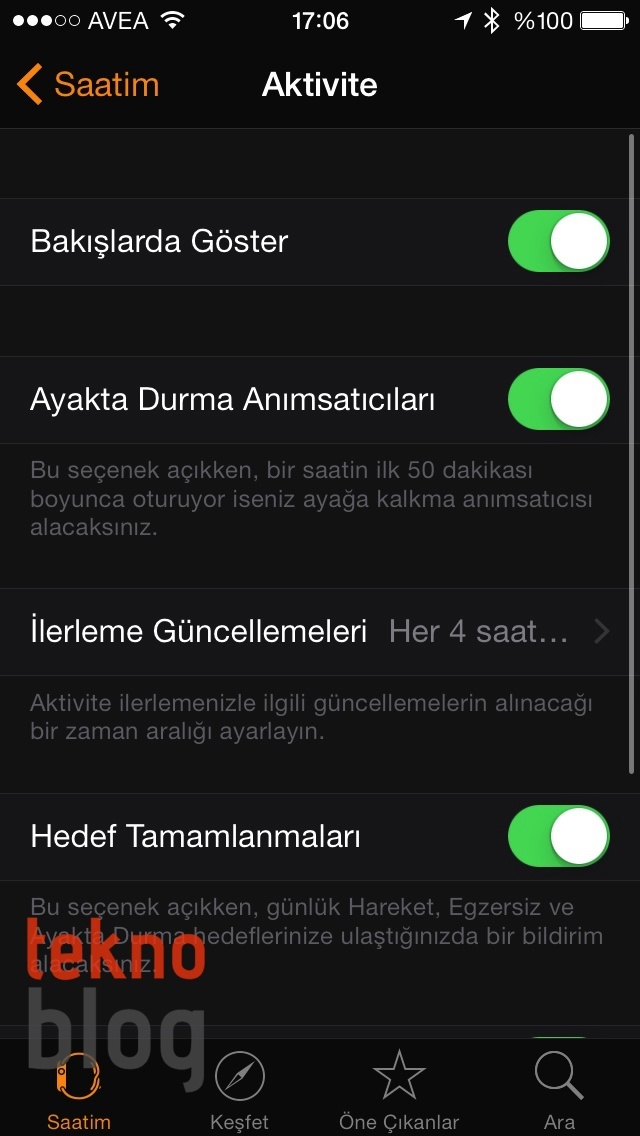The image size is (640, 1136).
Task: Switch to the Ara search tab
Action: click(x=559, y=1090)
